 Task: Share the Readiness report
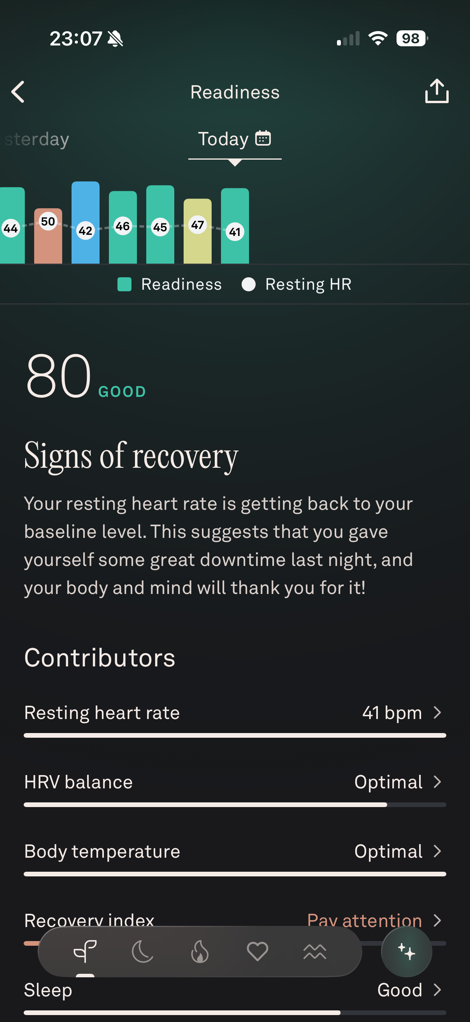click(x=437, y=91)
